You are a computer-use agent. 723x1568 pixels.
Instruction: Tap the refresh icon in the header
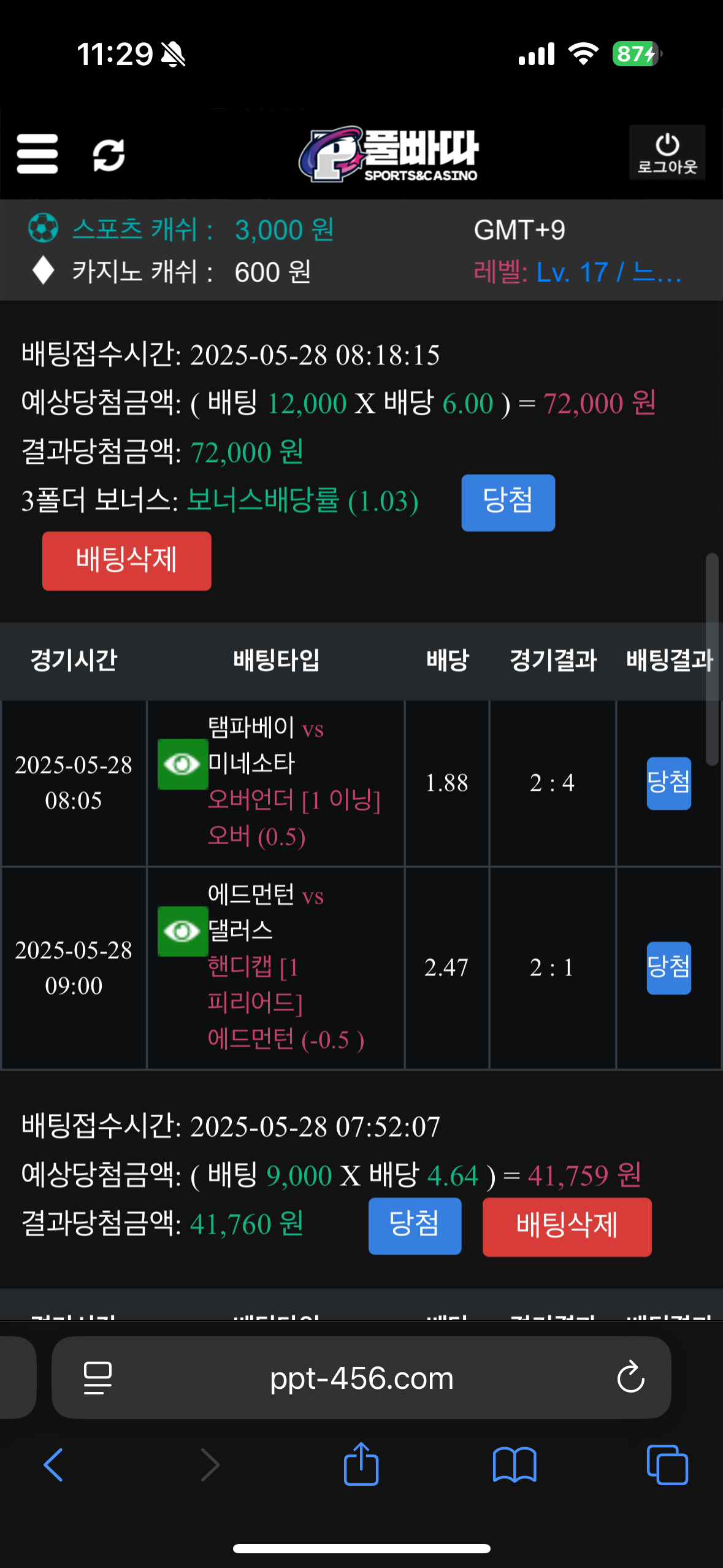click(109, 155)
